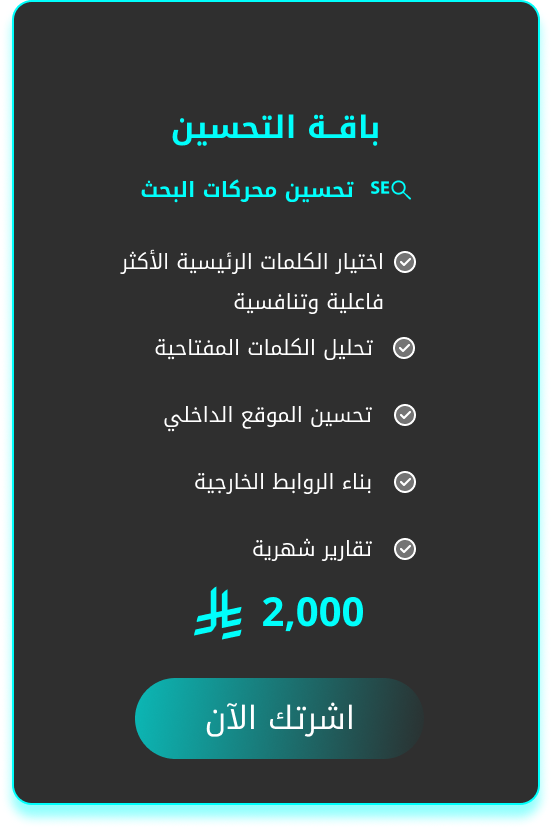Screen dimensions: 552x829
Task: Tap the اشترك الآن subscribe button
Action: [x=279, y=718]
